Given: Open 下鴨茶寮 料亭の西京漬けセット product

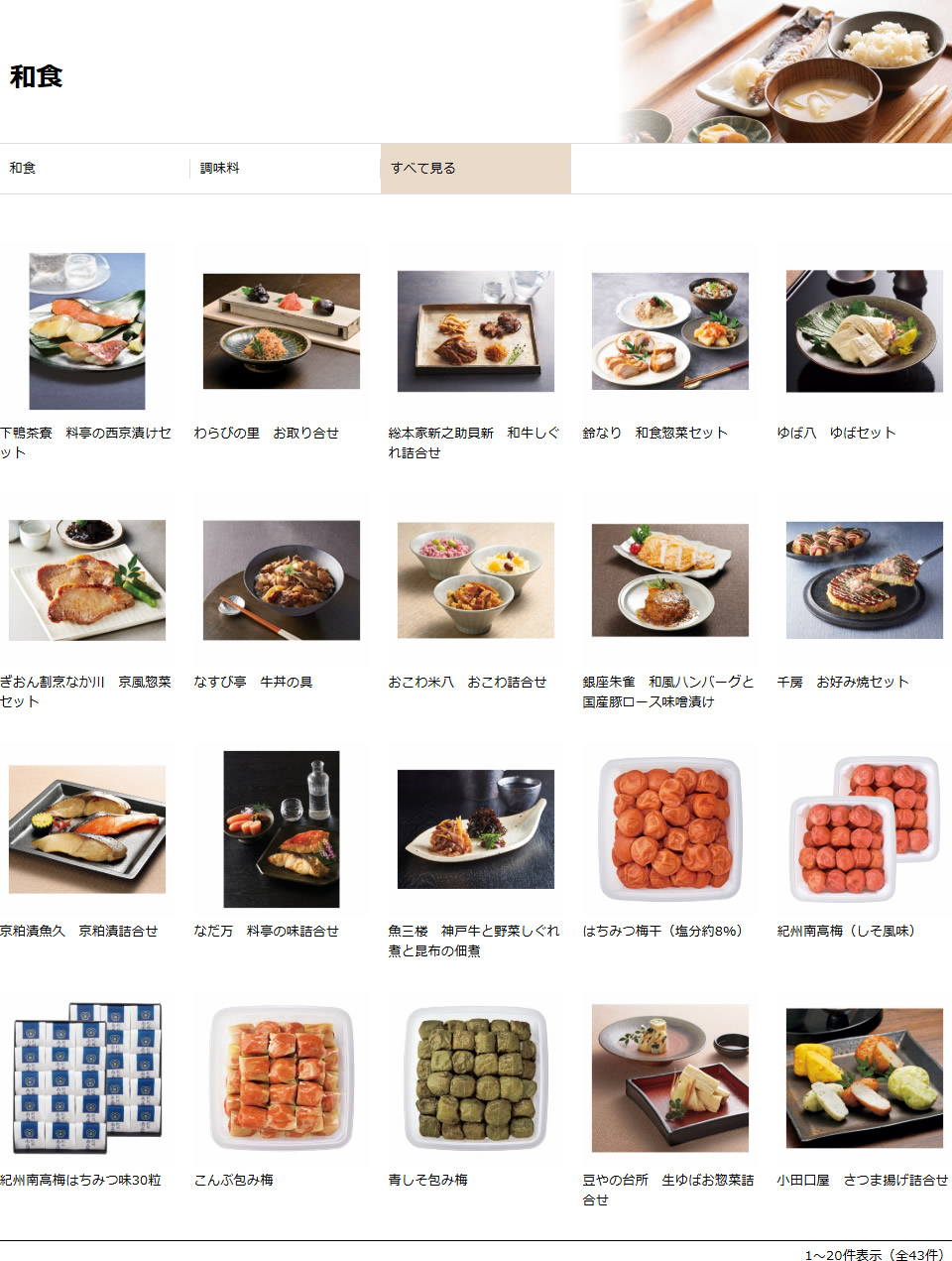Looking at the screenshot, I should [x=87, y=331].
